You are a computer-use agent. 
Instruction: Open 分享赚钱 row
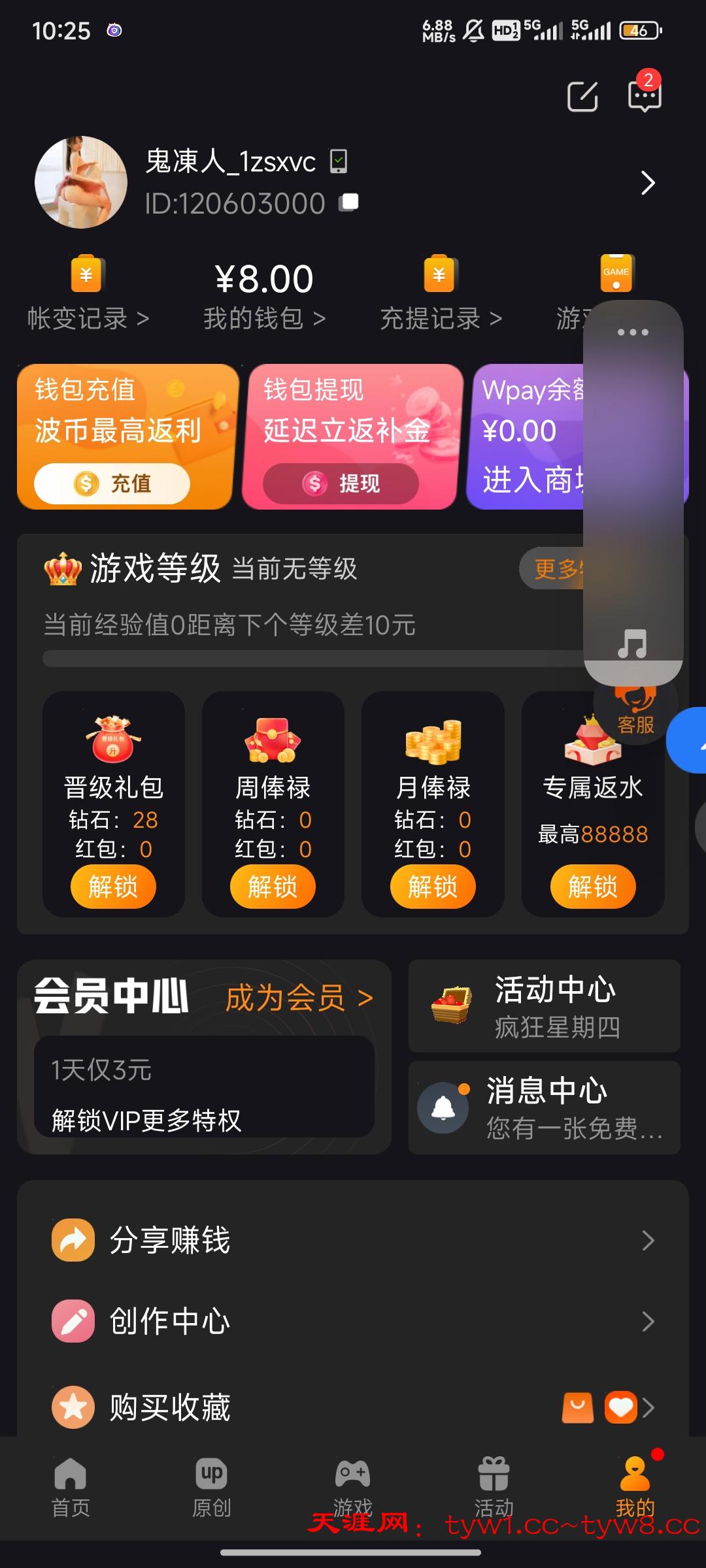point(353,1240)
